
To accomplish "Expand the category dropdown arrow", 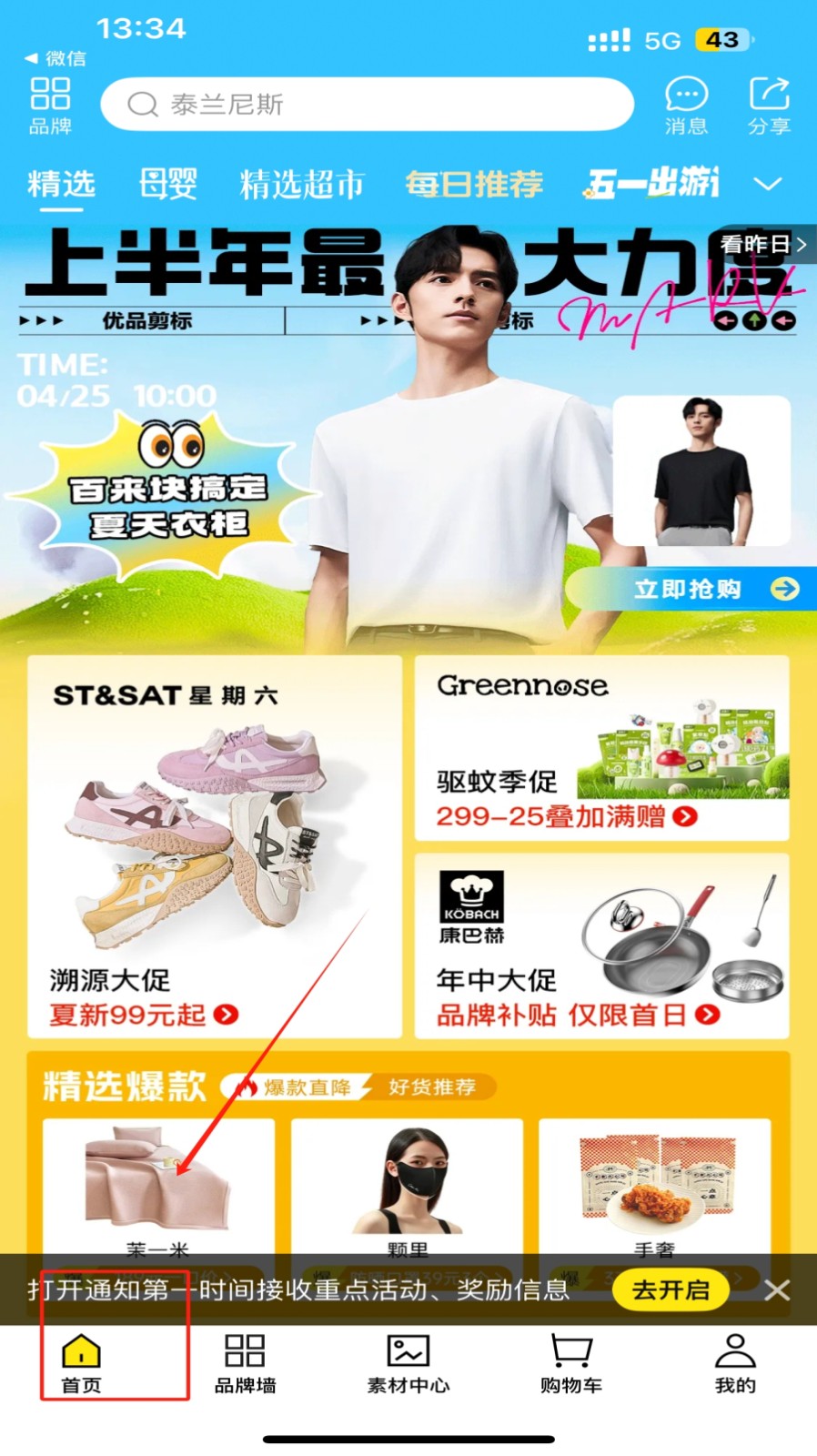I will click(x=768, y=184).
